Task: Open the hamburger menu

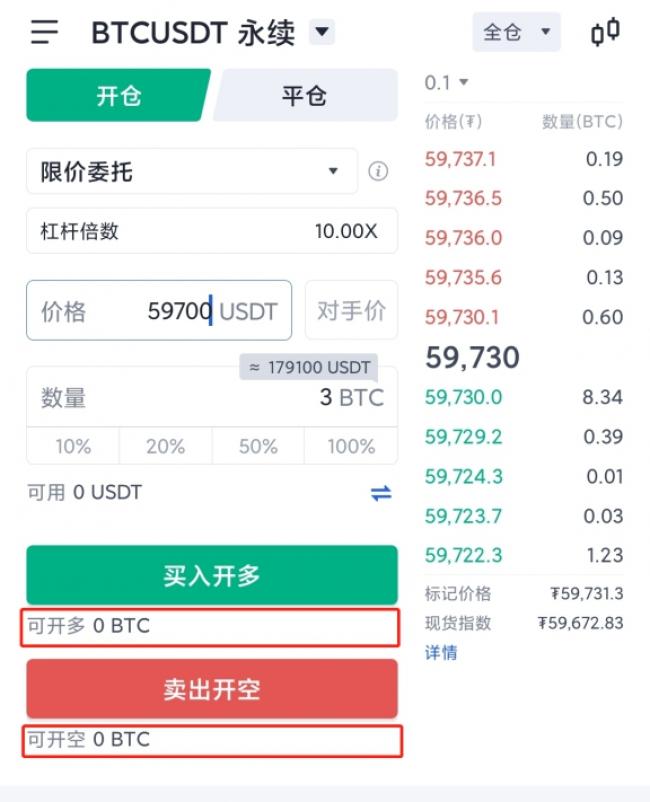Action: point(44,32)
